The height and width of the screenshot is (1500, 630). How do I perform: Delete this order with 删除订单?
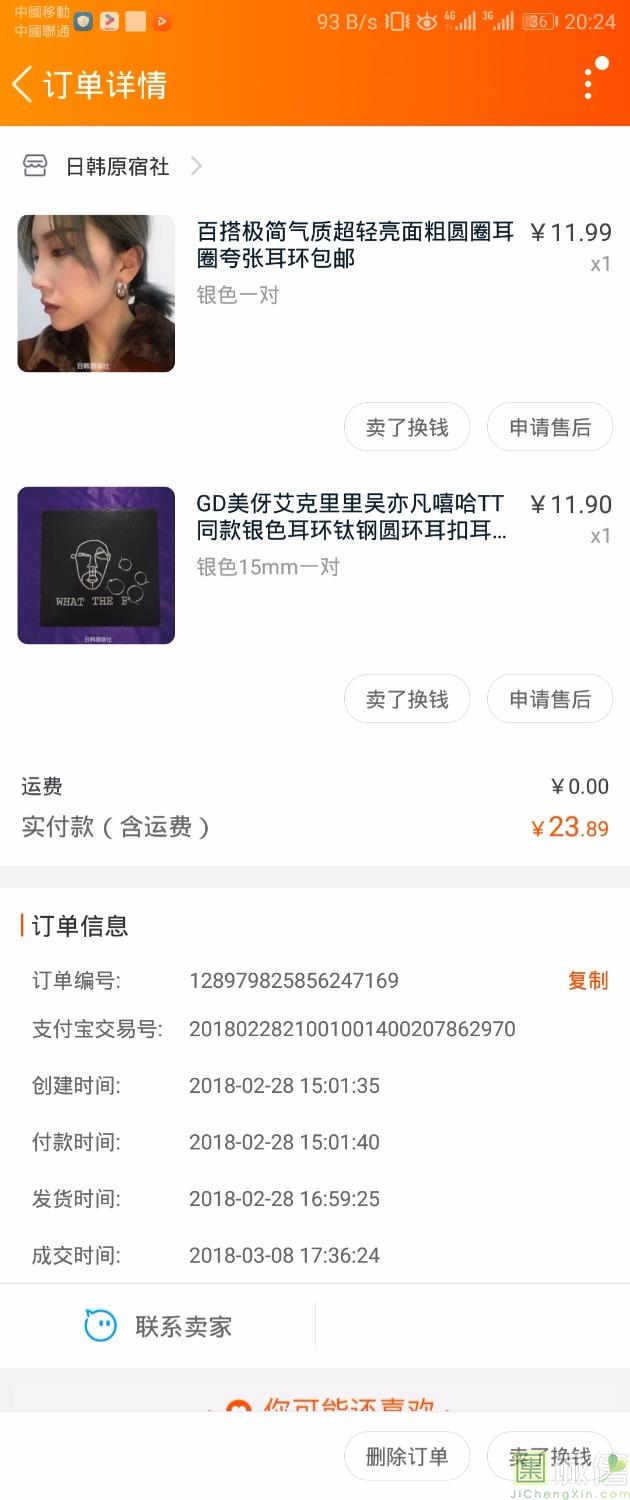point(406,1456)
